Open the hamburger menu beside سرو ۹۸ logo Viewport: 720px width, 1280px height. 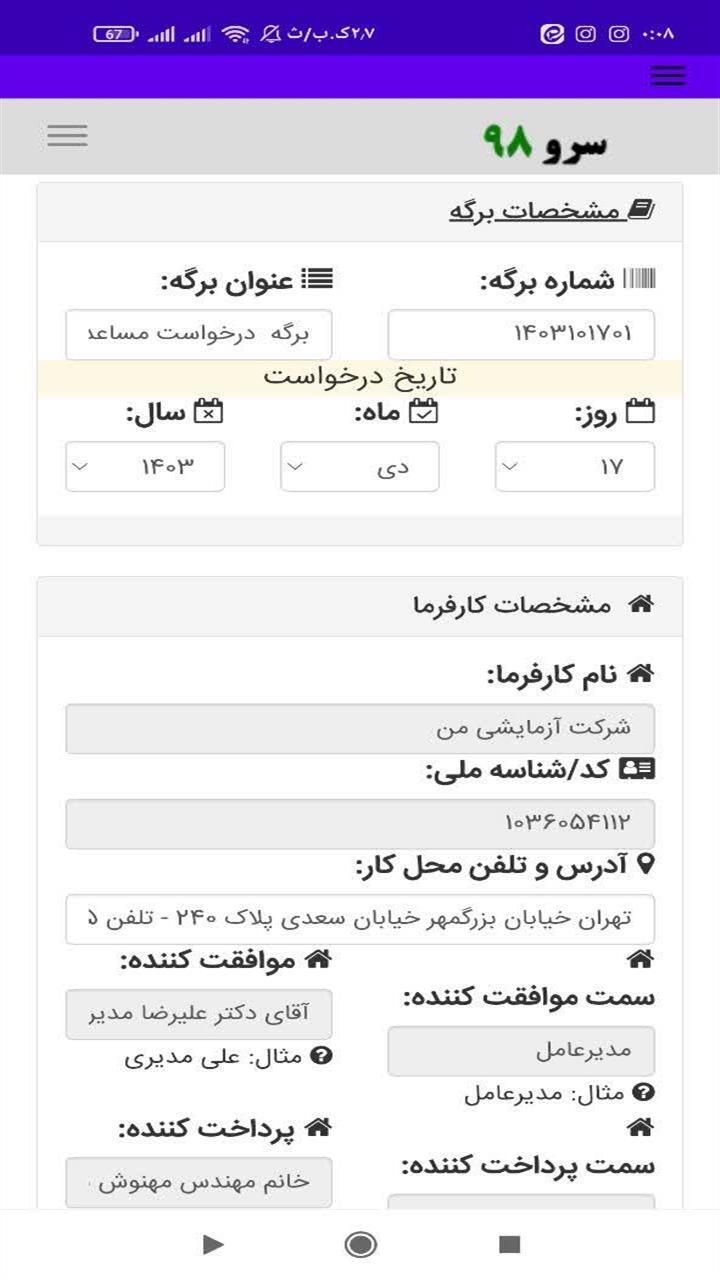coord(66,135)
